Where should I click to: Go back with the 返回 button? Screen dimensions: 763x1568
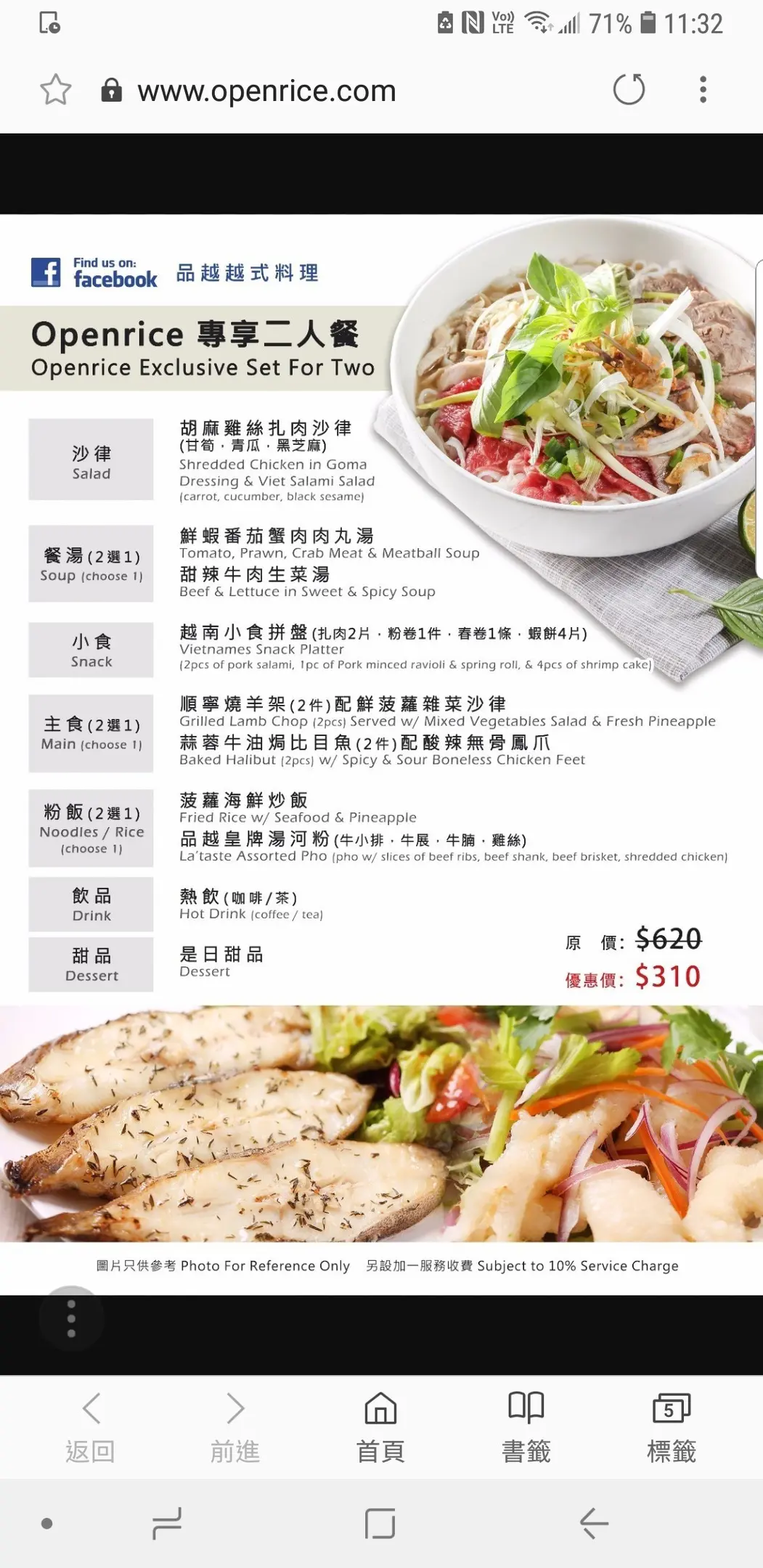click(x=91, y=1426)
